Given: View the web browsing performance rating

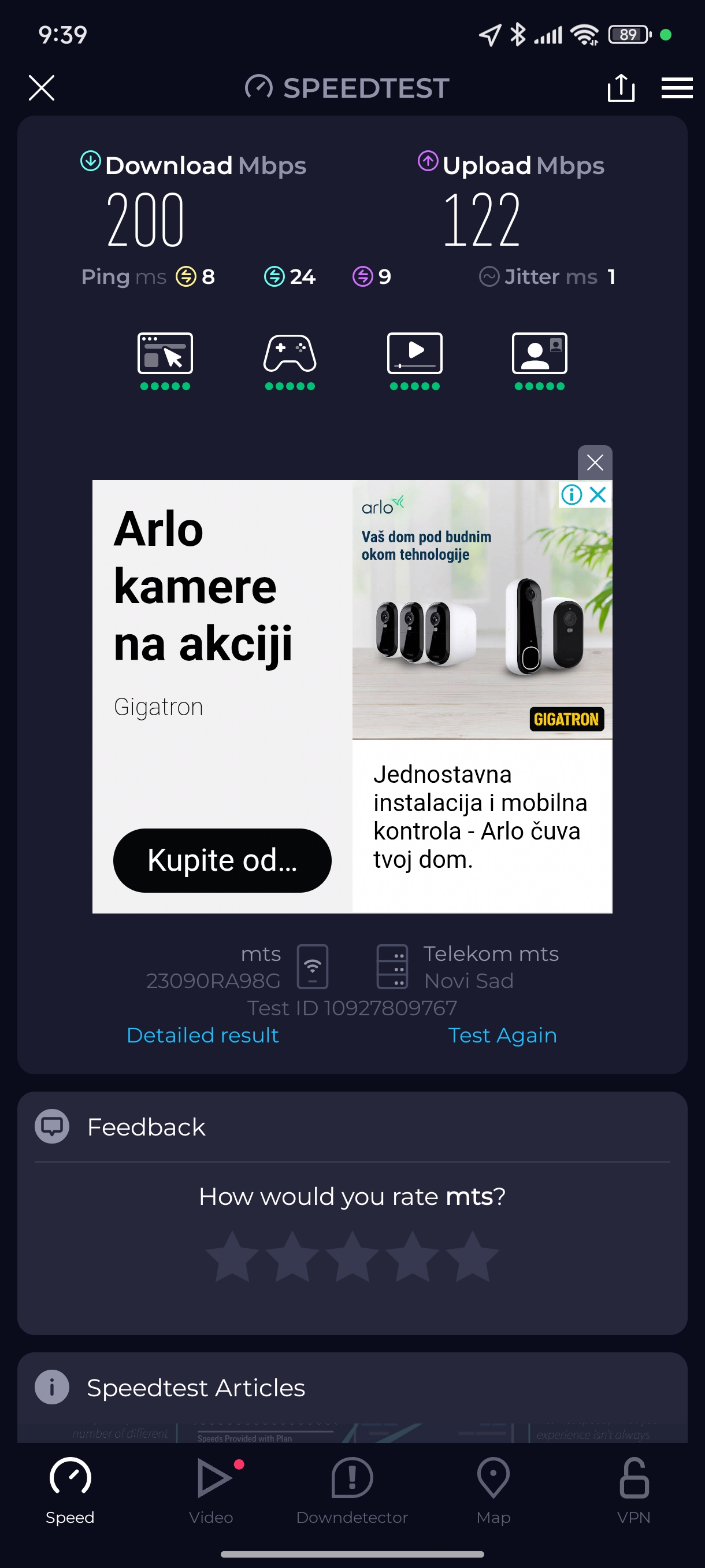Looking at the screenshot, I should point(165,360).
